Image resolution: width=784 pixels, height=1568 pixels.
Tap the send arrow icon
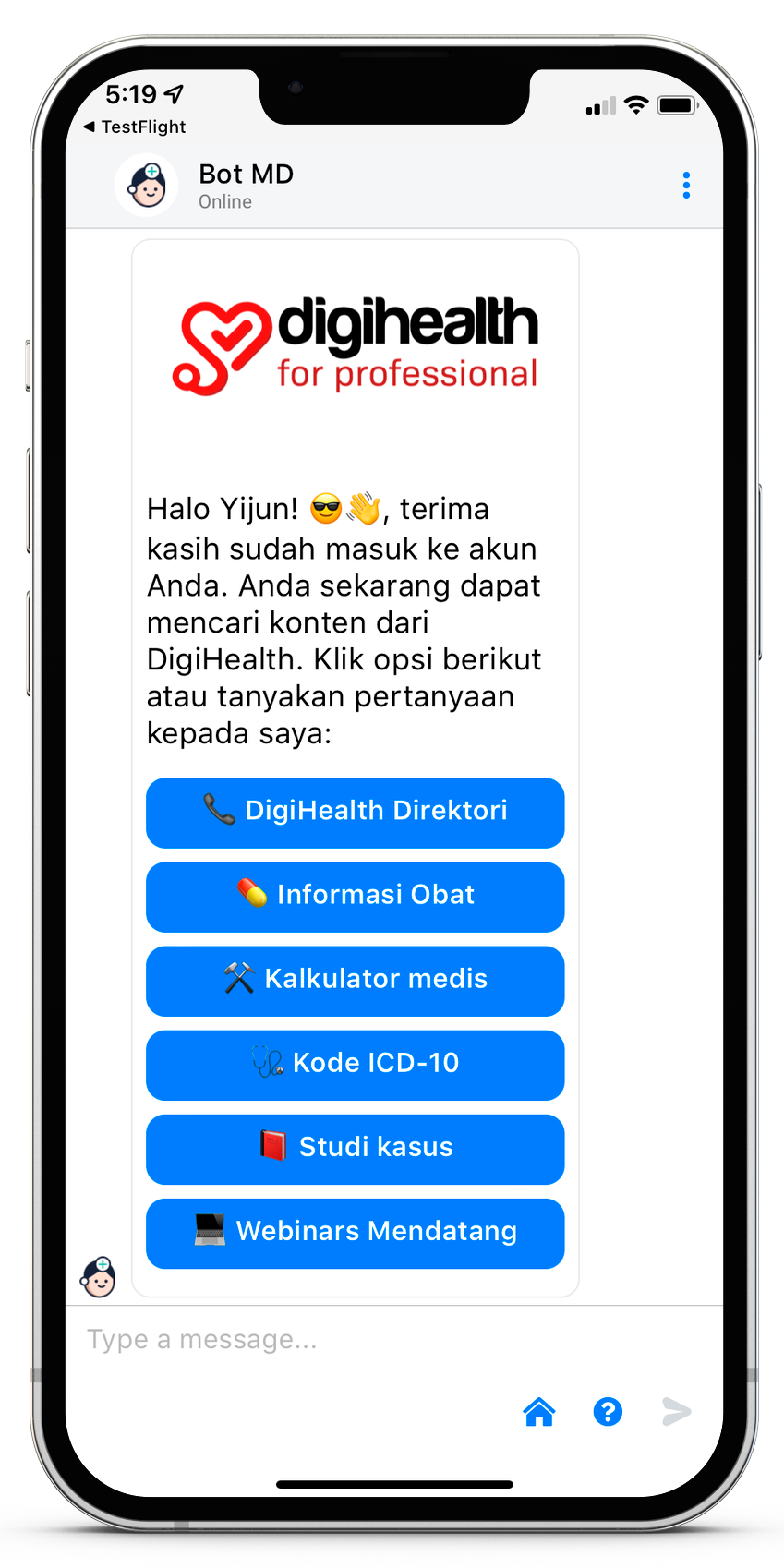pos(676,1412)
